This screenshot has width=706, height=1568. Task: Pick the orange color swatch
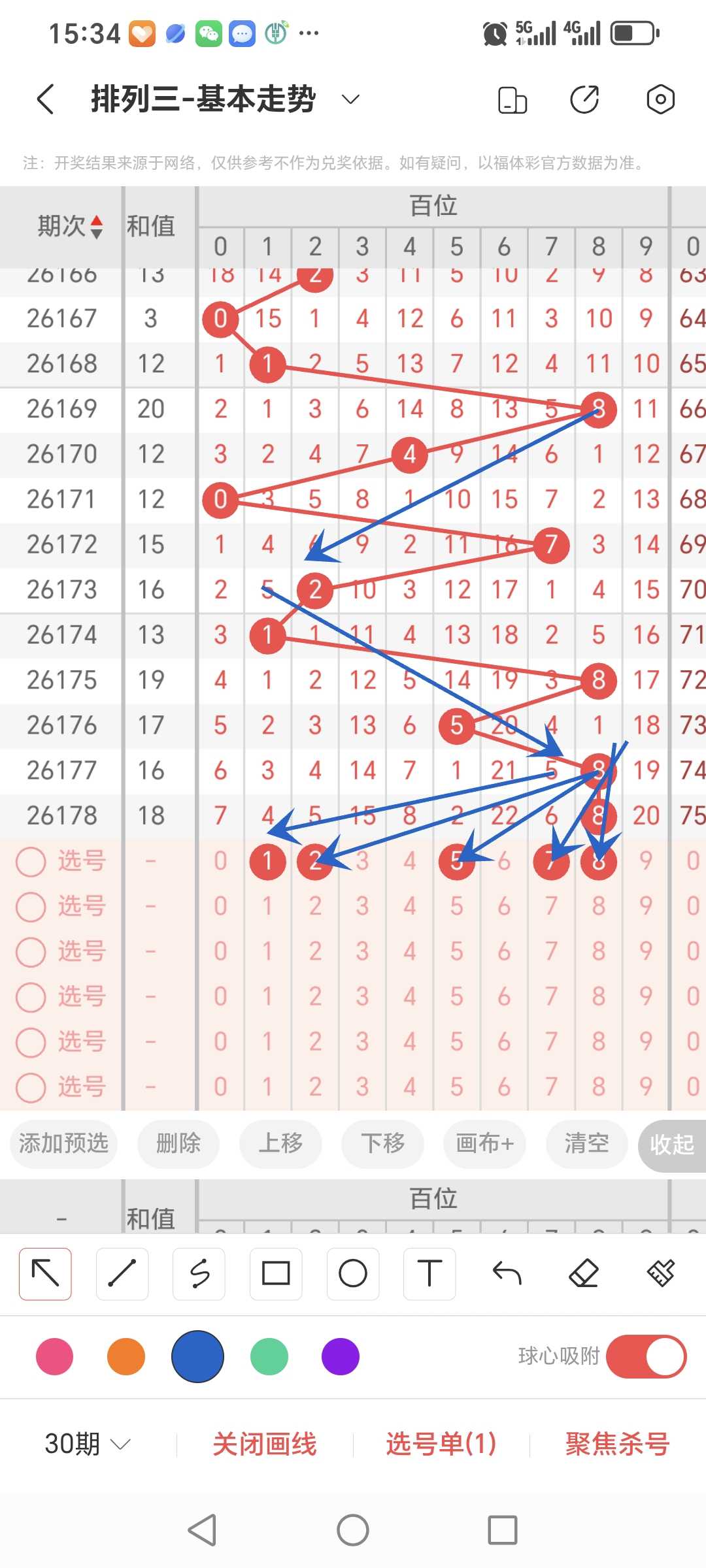point(126,1356)
